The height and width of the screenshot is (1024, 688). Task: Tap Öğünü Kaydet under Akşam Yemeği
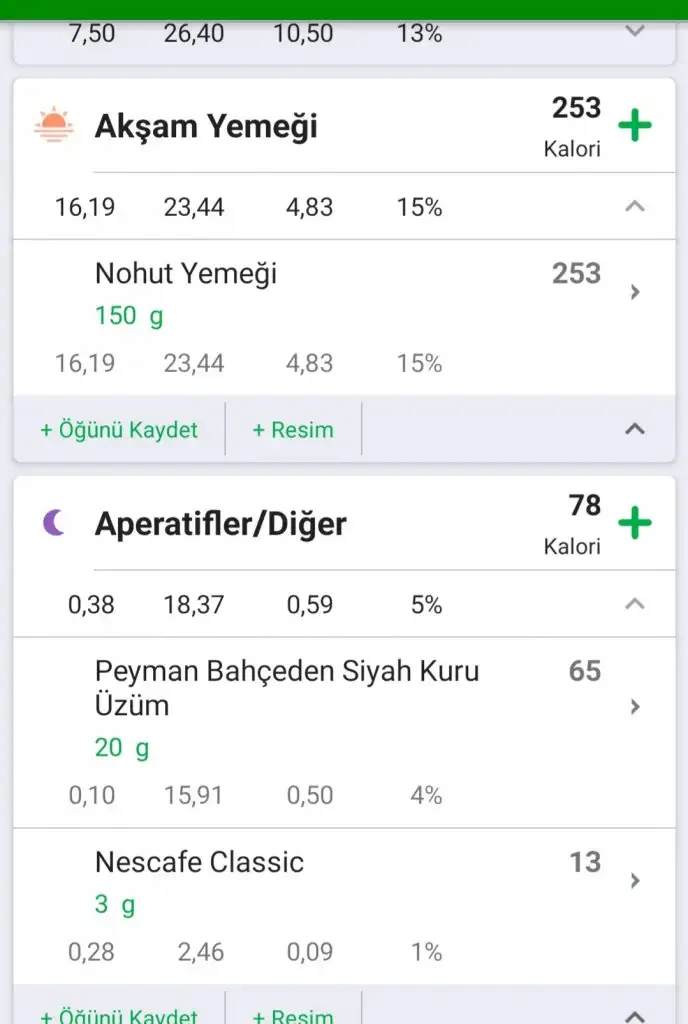(x=119, y=430)
